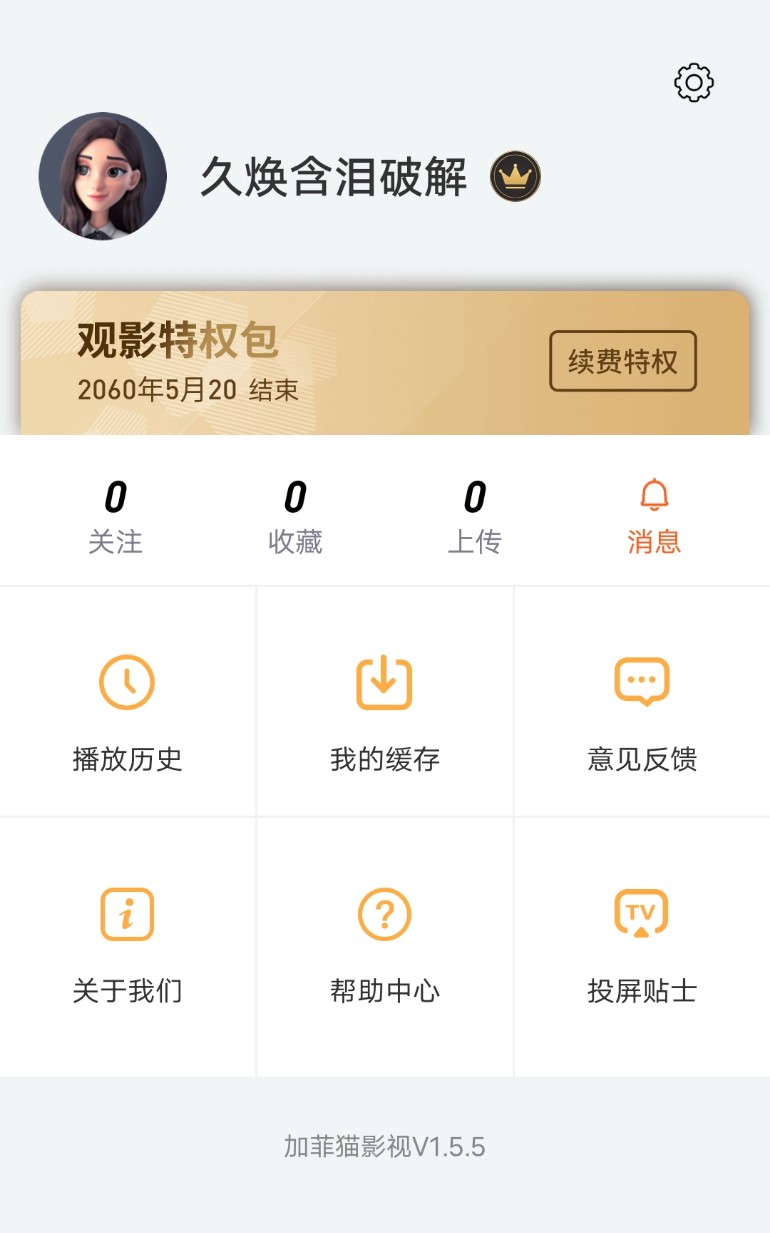Screen dimensions: 770x1233
Task: Open 帮助中心 via the question mark icon
Action: [384, 913]
